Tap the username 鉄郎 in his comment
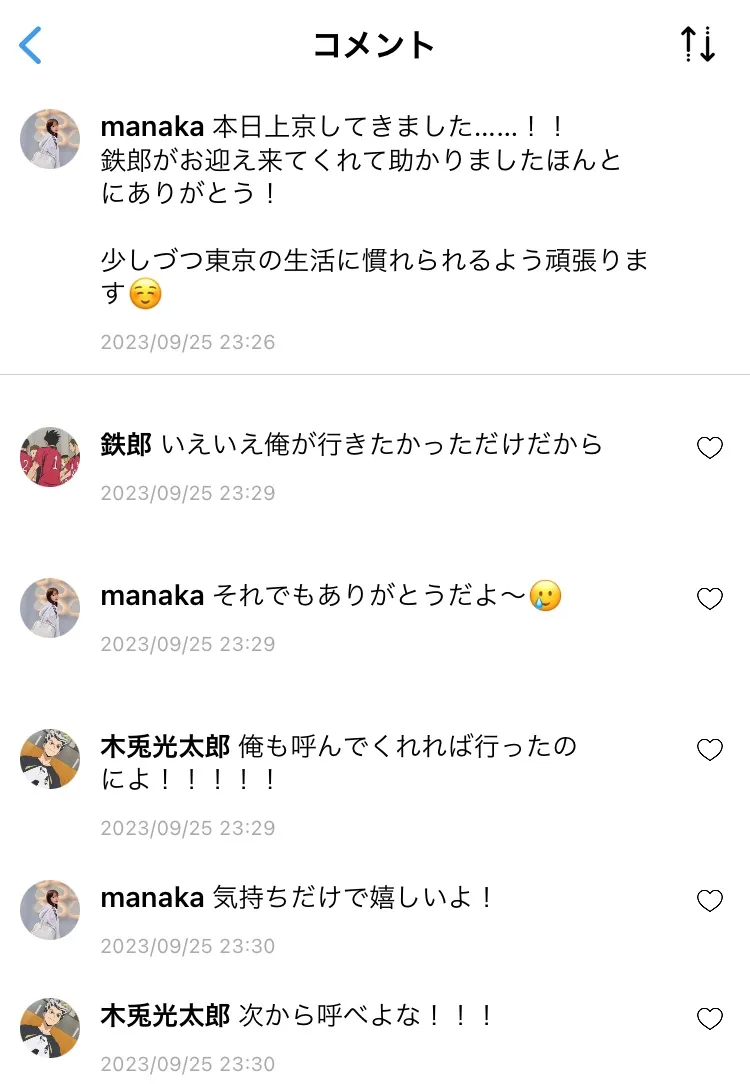Screen dimensions: 750x1084 click(x=126, y=444)
